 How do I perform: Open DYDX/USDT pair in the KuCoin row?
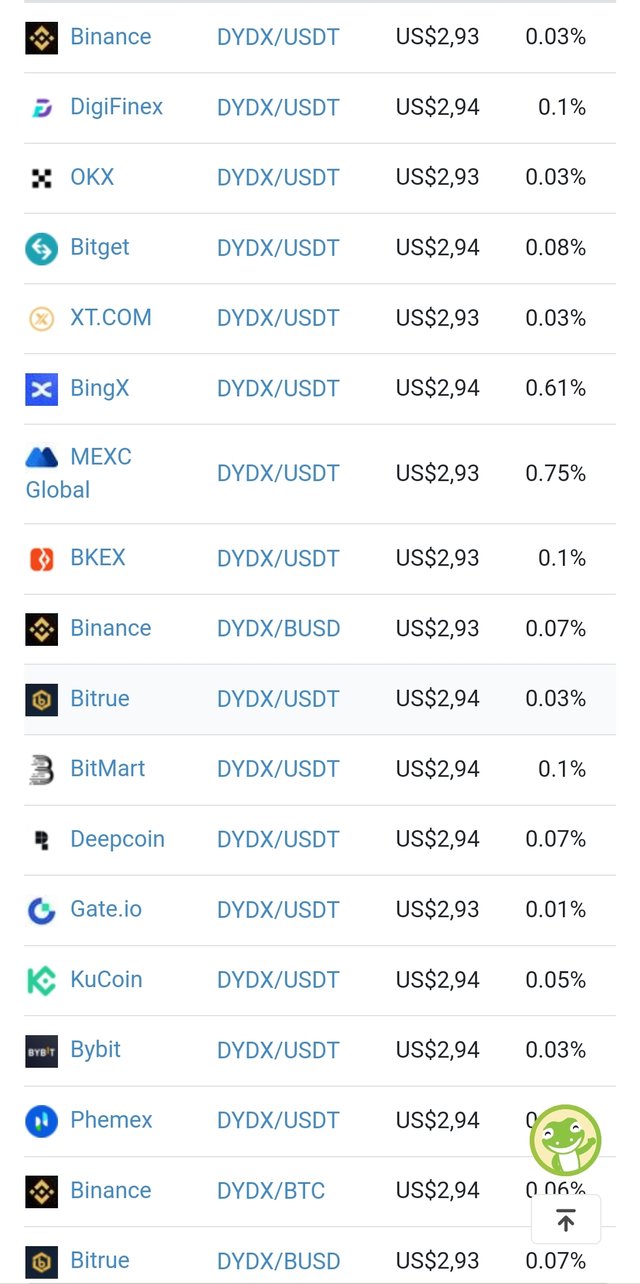pyautogui.click(x=278, y=980)
